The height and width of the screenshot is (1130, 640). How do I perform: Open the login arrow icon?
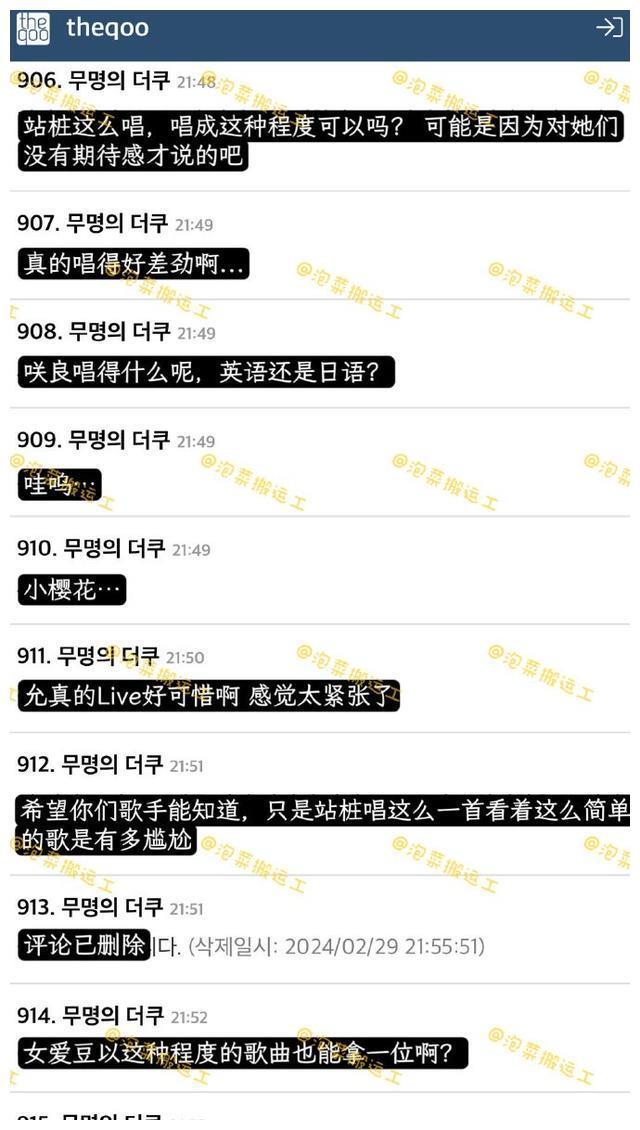[609, 28]
